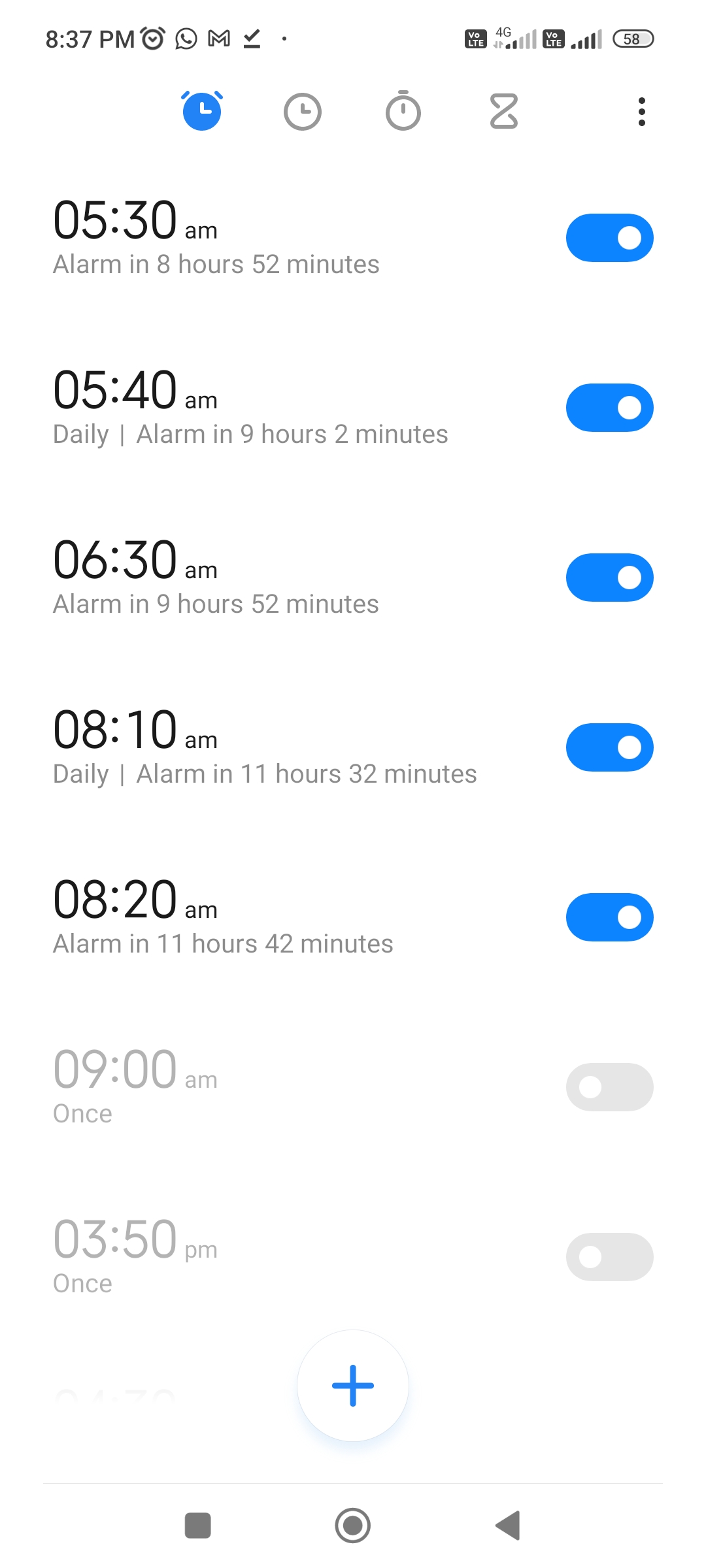Disable the 05:30 am alarm
The image size is (706, 1568).
tap(609, 238)
